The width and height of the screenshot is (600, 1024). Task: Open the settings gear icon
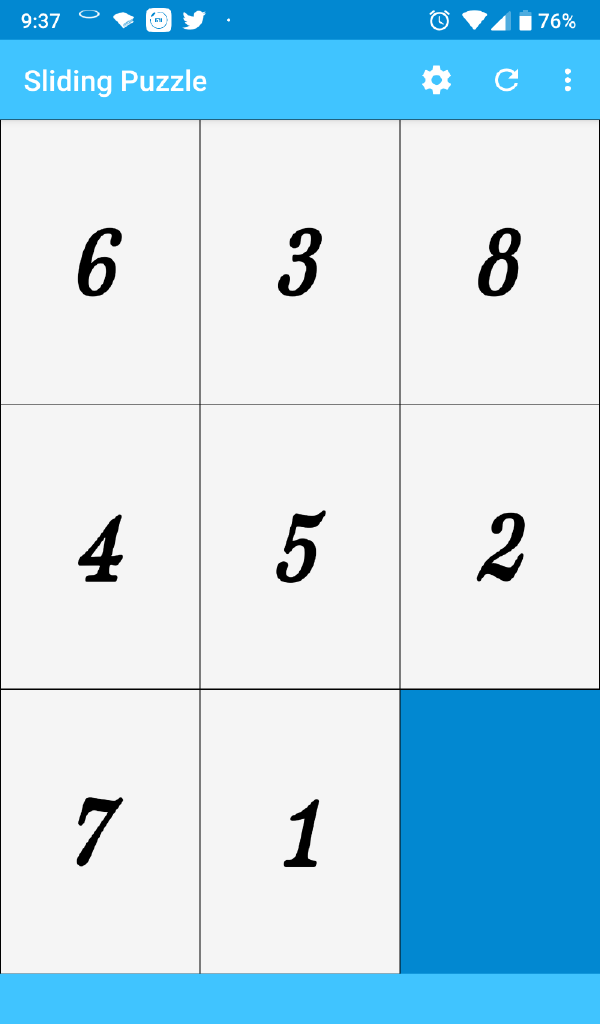tap(436, 80)
